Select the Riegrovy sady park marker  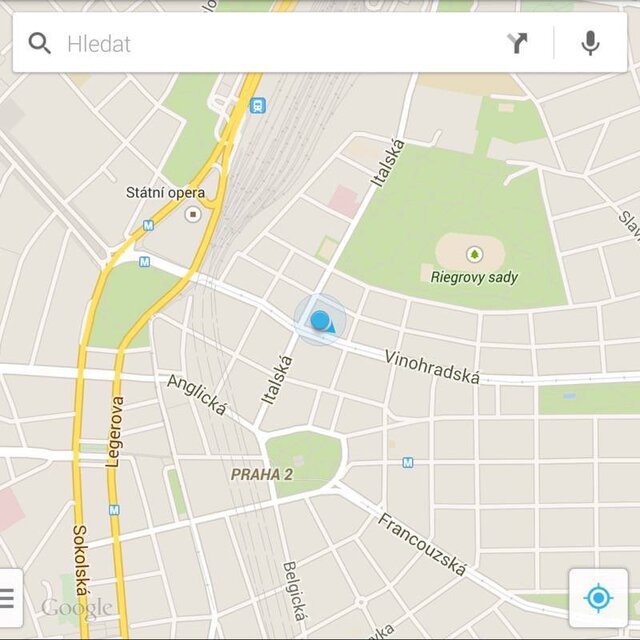[473, 255]
